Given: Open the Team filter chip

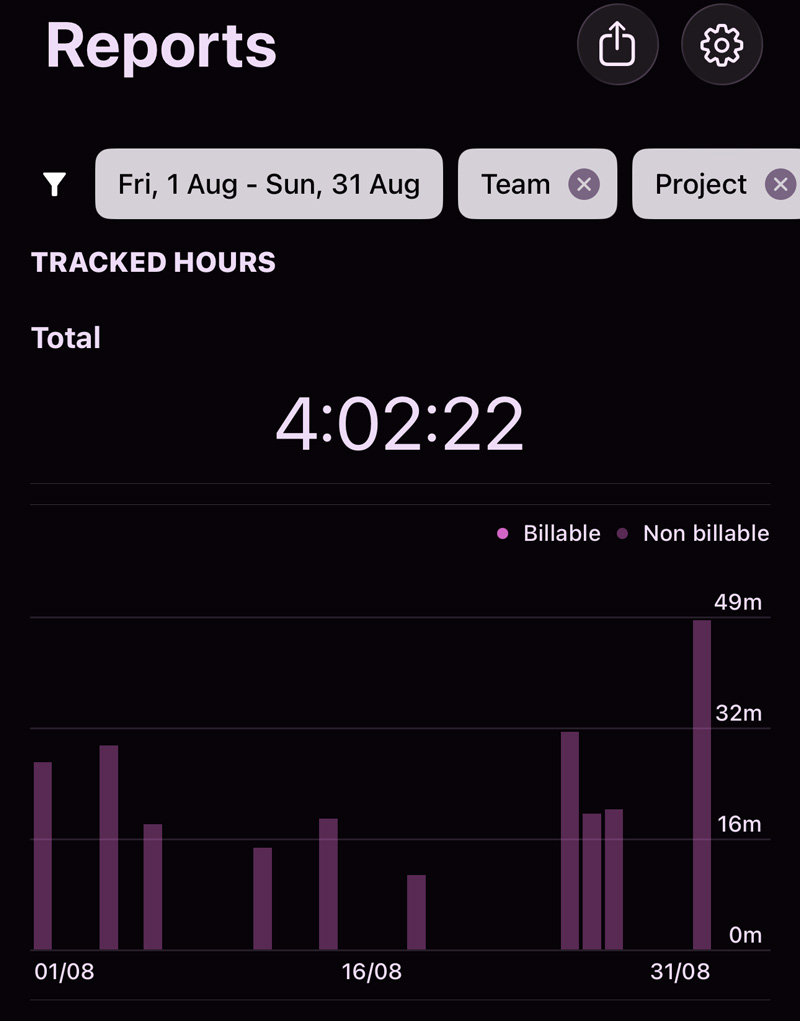Looking at the screenshot, I should (x=517, y=183).
